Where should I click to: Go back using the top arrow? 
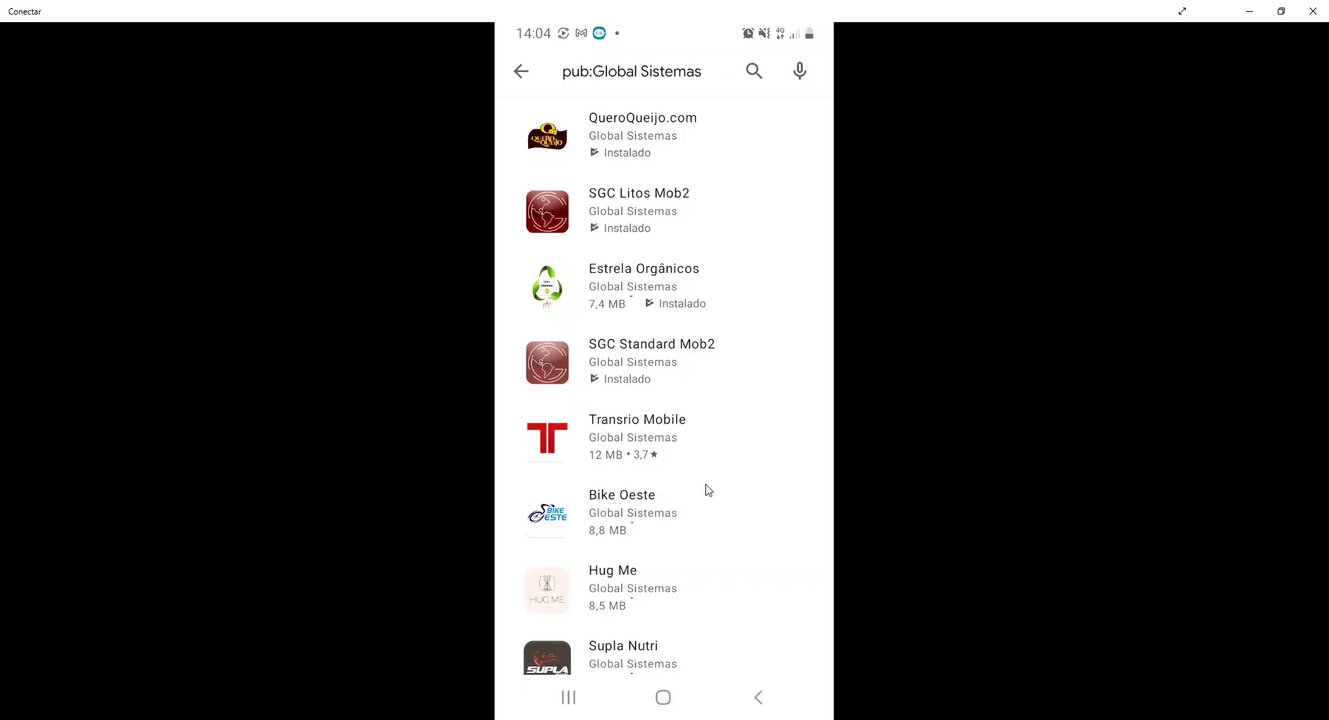pyautogui.click(x=521, y=71)
